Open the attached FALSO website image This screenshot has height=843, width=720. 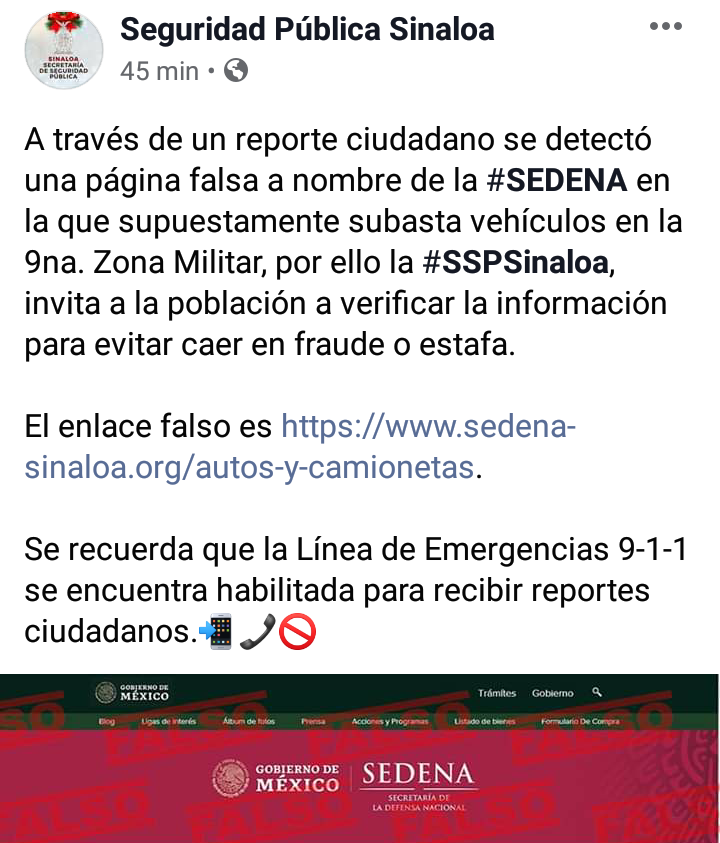(360, 758)
